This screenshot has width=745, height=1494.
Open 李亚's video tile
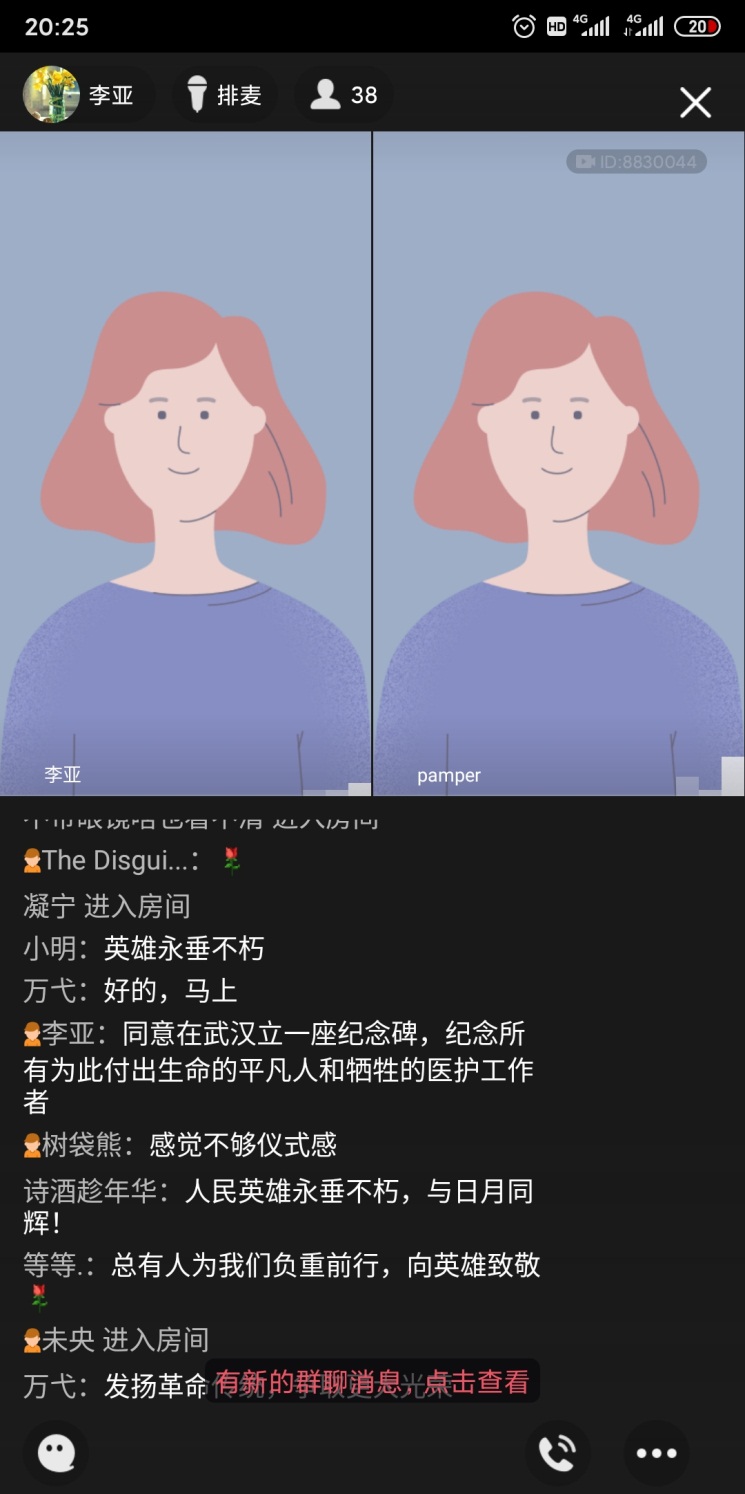(x=186, y=464)
